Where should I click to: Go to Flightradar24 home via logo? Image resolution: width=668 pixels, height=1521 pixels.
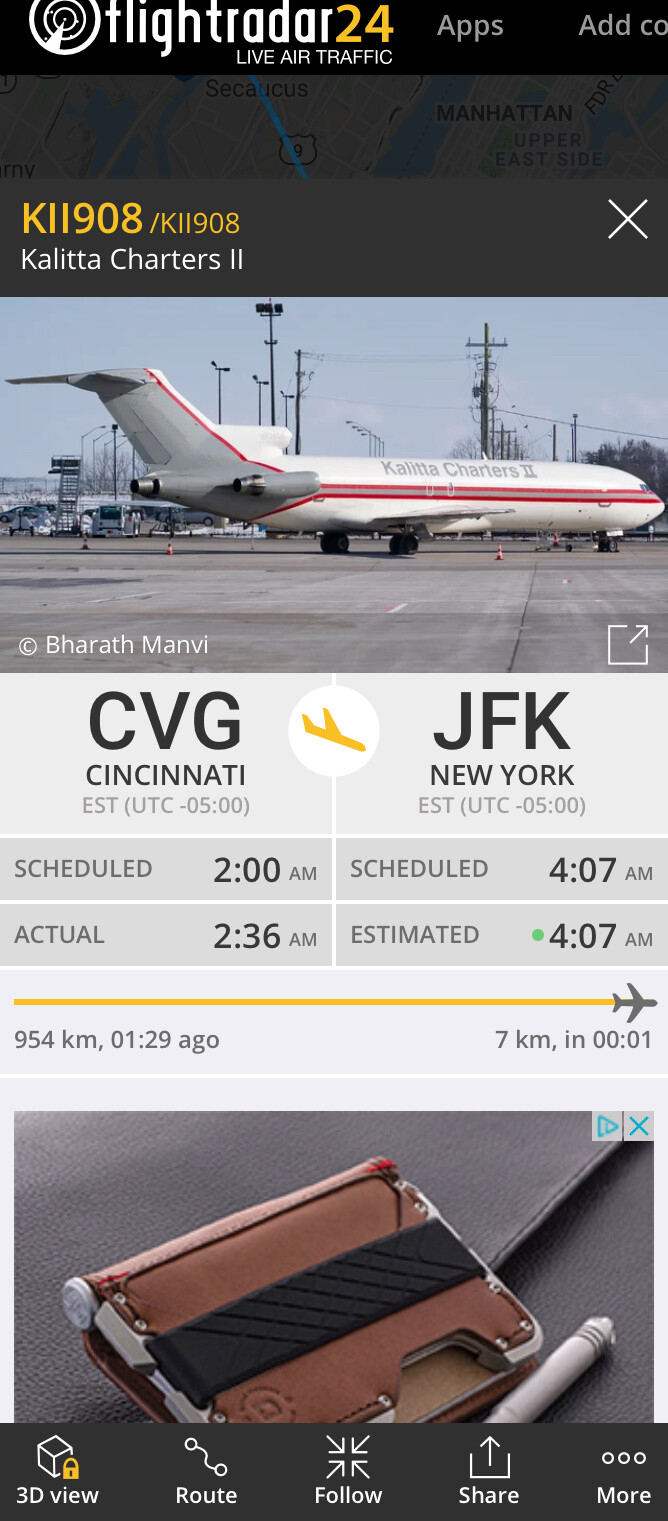[212, 30]
